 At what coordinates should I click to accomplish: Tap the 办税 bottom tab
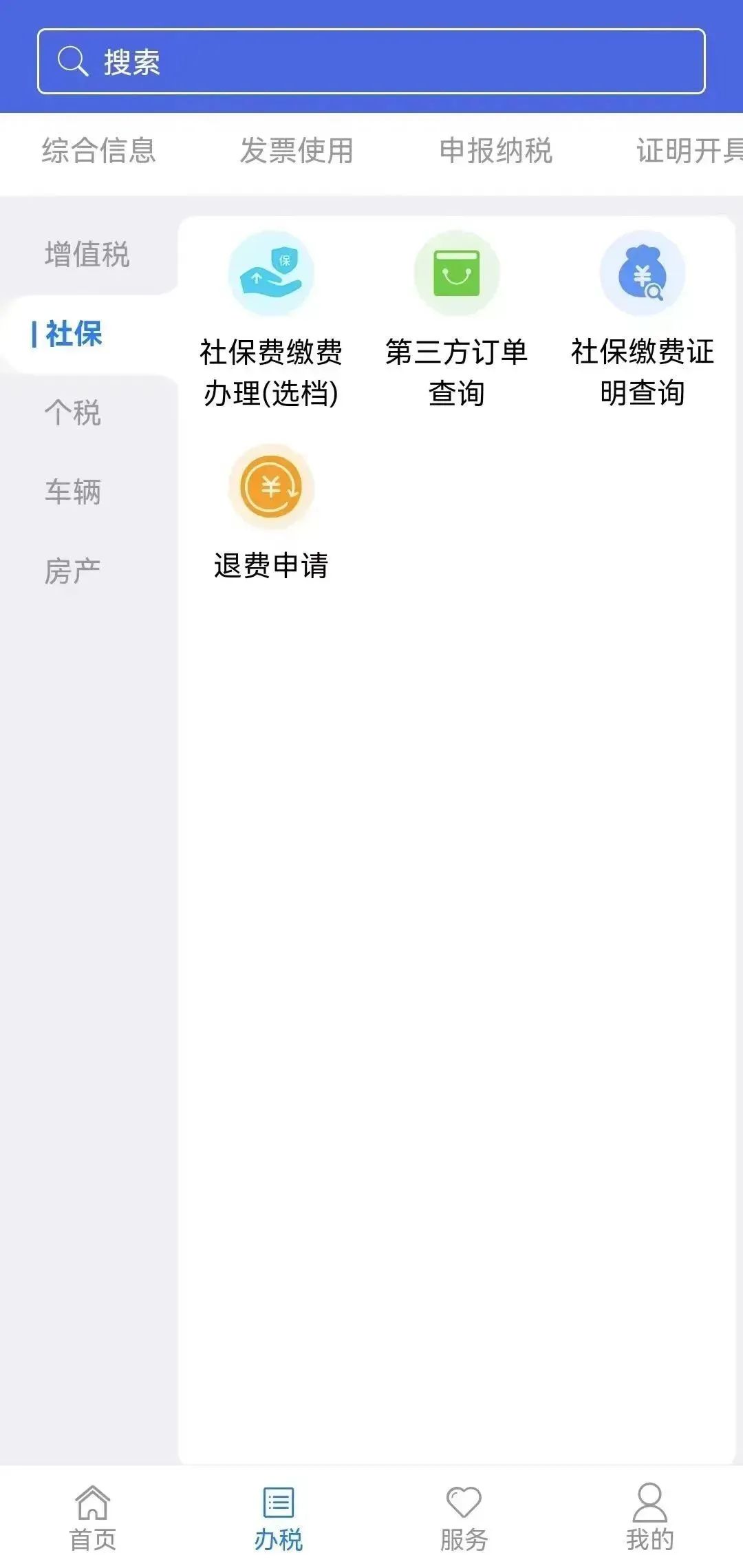tap(279, 1518)
